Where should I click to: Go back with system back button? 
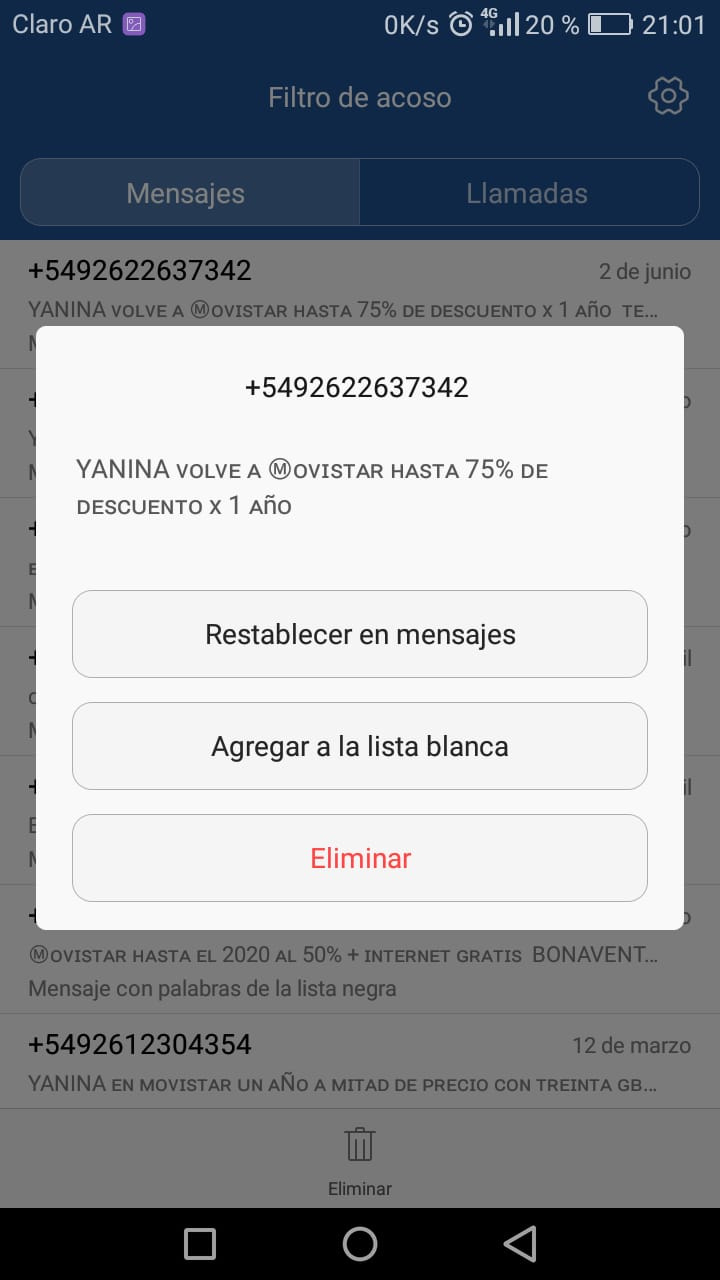click(520, 1244)
